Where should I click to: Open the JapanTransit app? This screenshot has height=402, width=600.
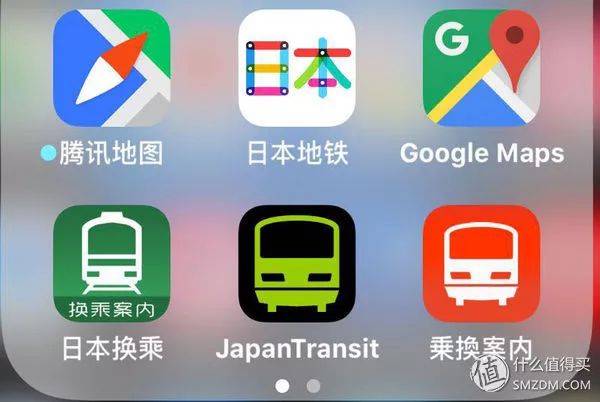tap(297, 264)
